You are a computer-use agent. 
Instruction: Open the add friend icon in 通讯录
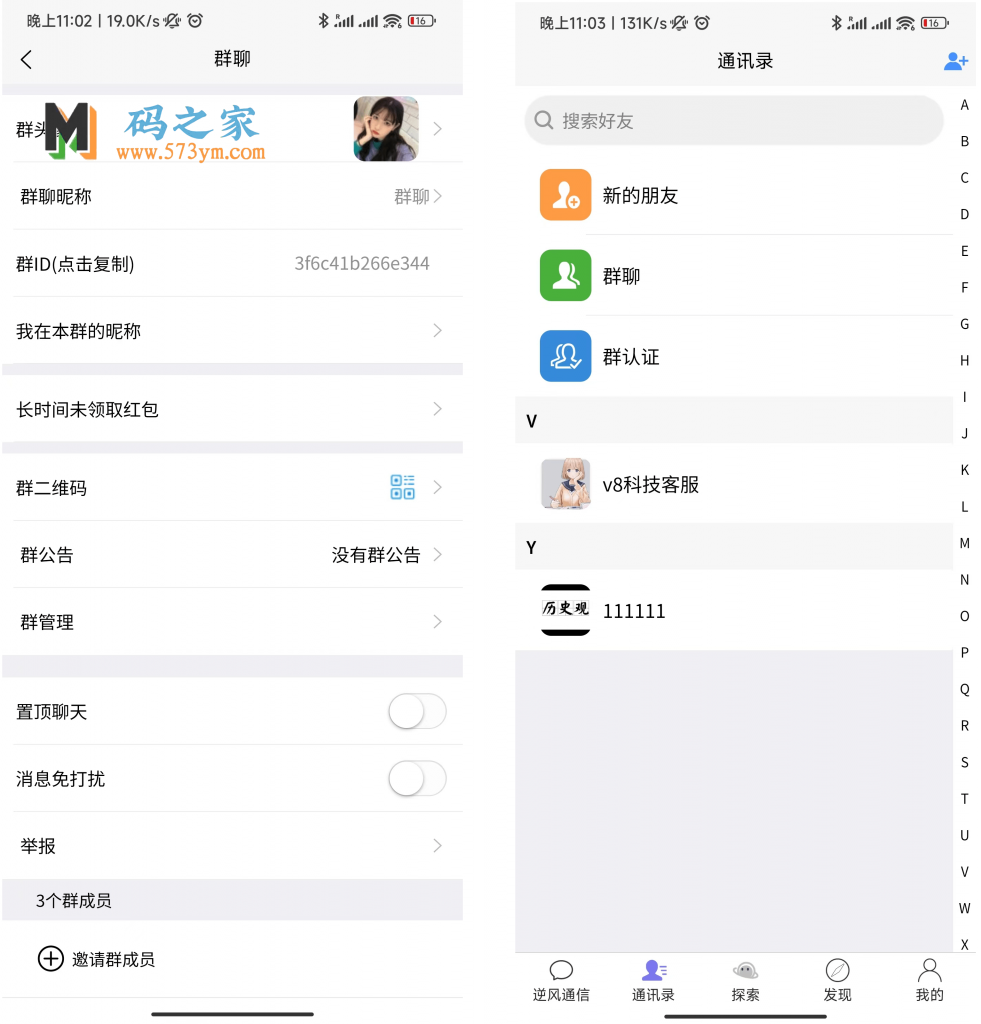[955, 62]
